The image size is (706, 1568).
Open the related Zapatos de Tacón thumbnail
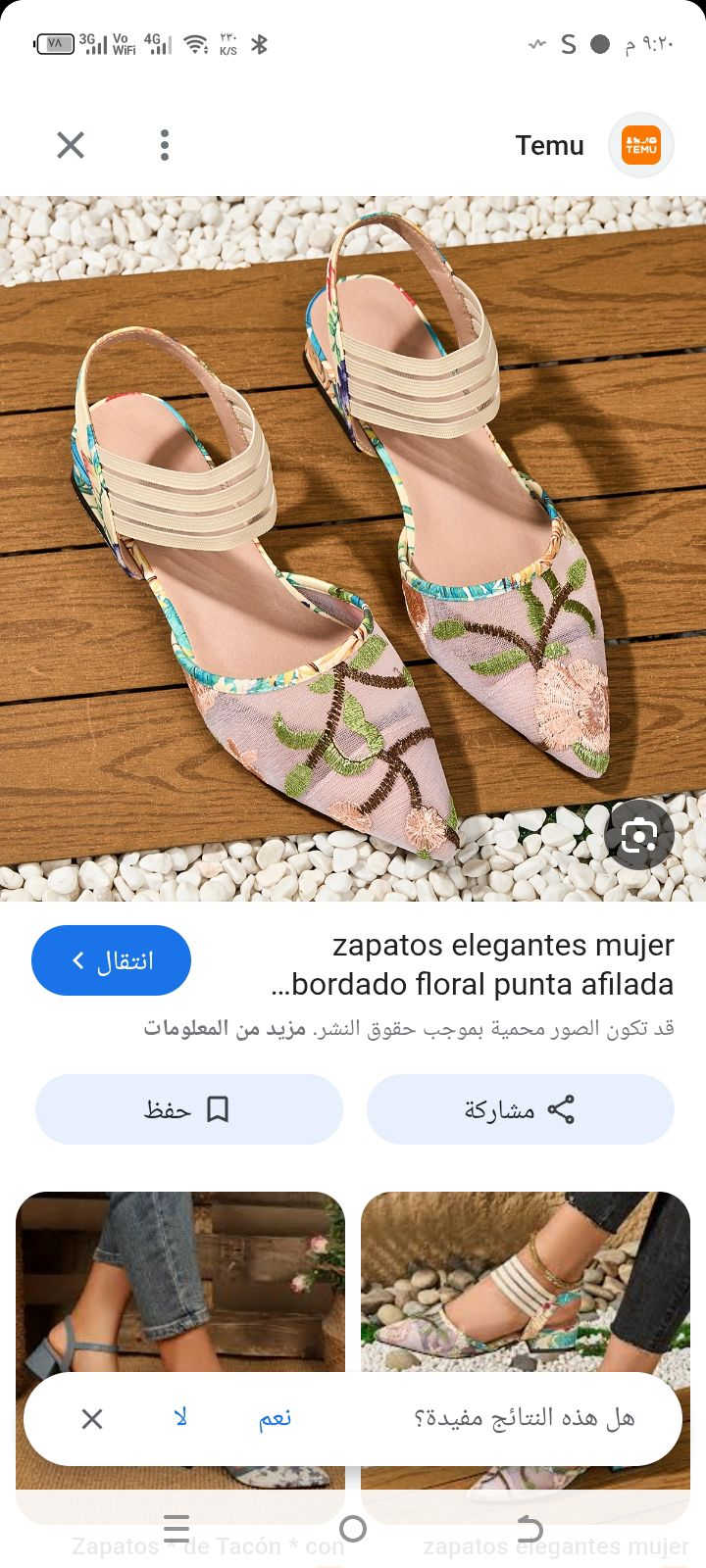[180, 1284]
